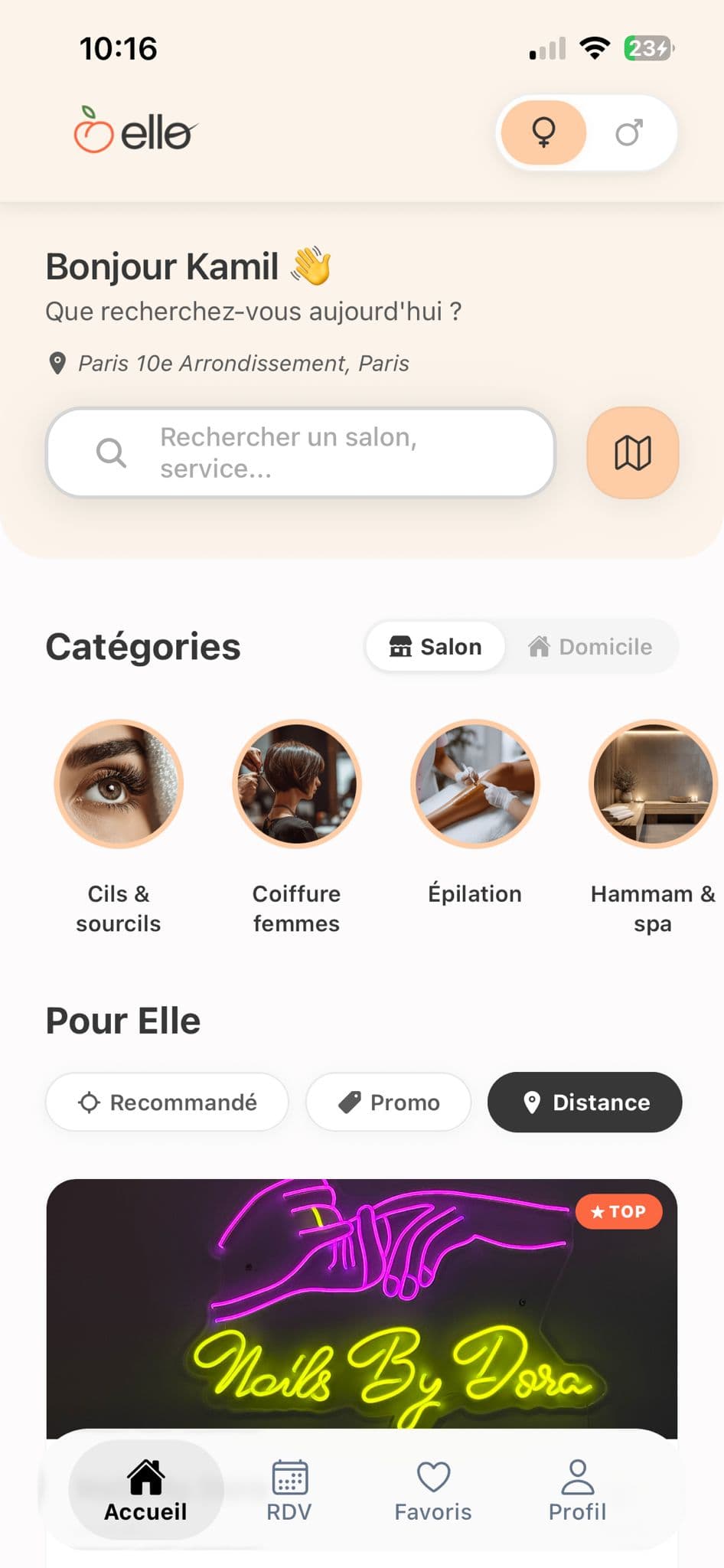Image resolution: width=724 pixels, height=1568 pixels.
Task: Tap the search magnifier icon
Action: coord(112,453)
